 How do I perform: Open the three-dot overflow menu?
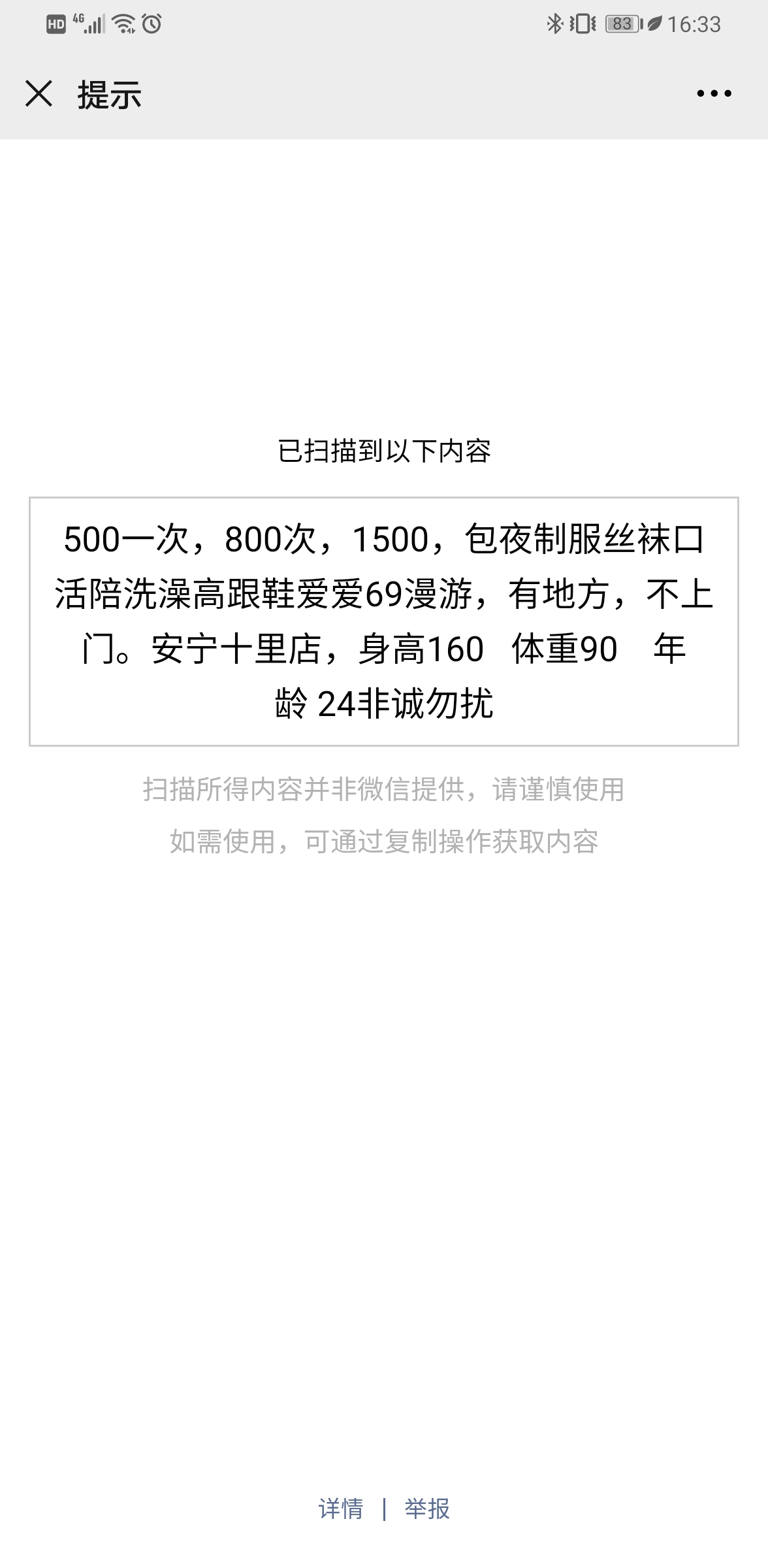(713, 93)
